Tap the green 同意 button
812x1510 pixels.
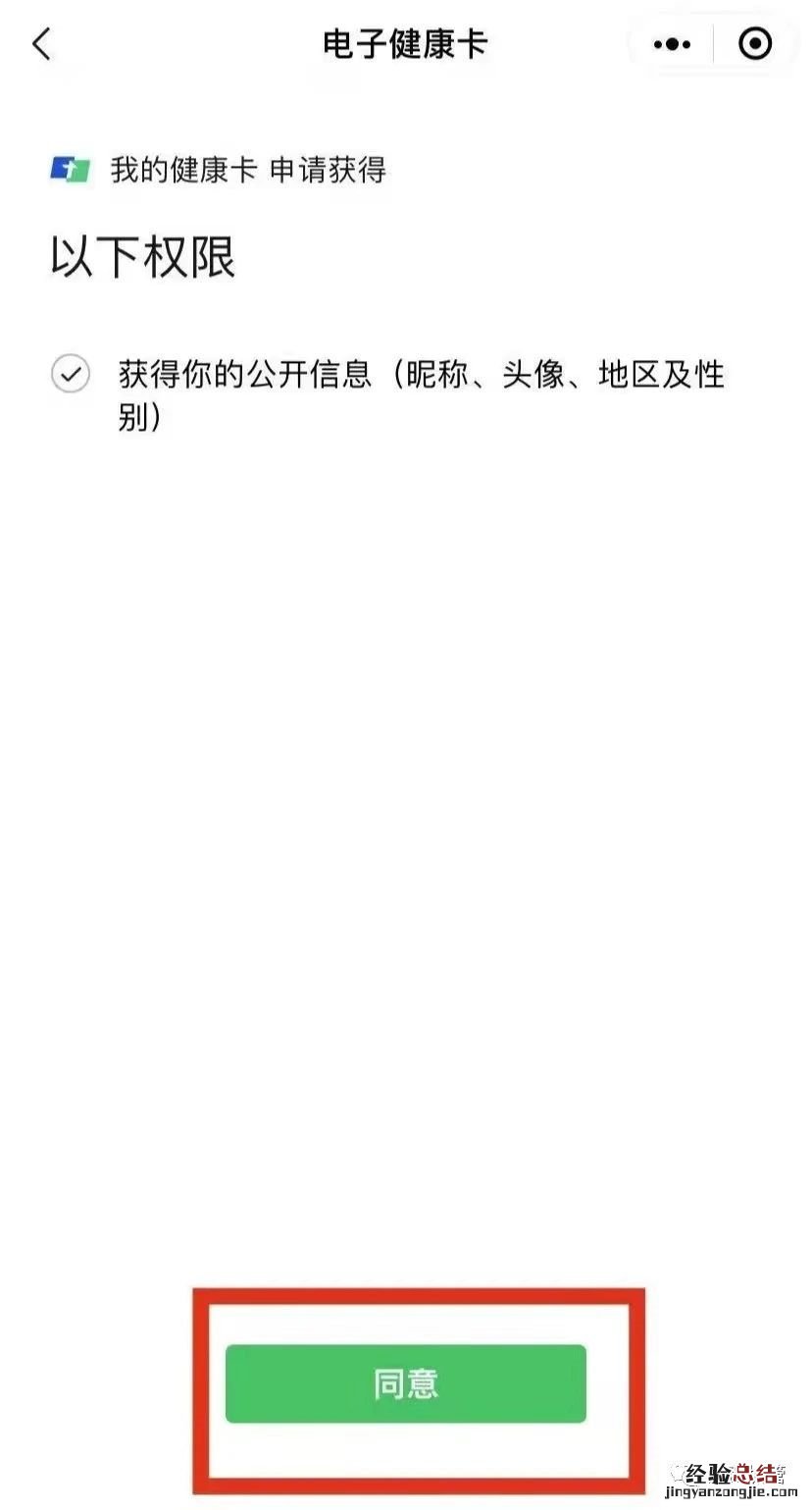[x=405, y=1383]
